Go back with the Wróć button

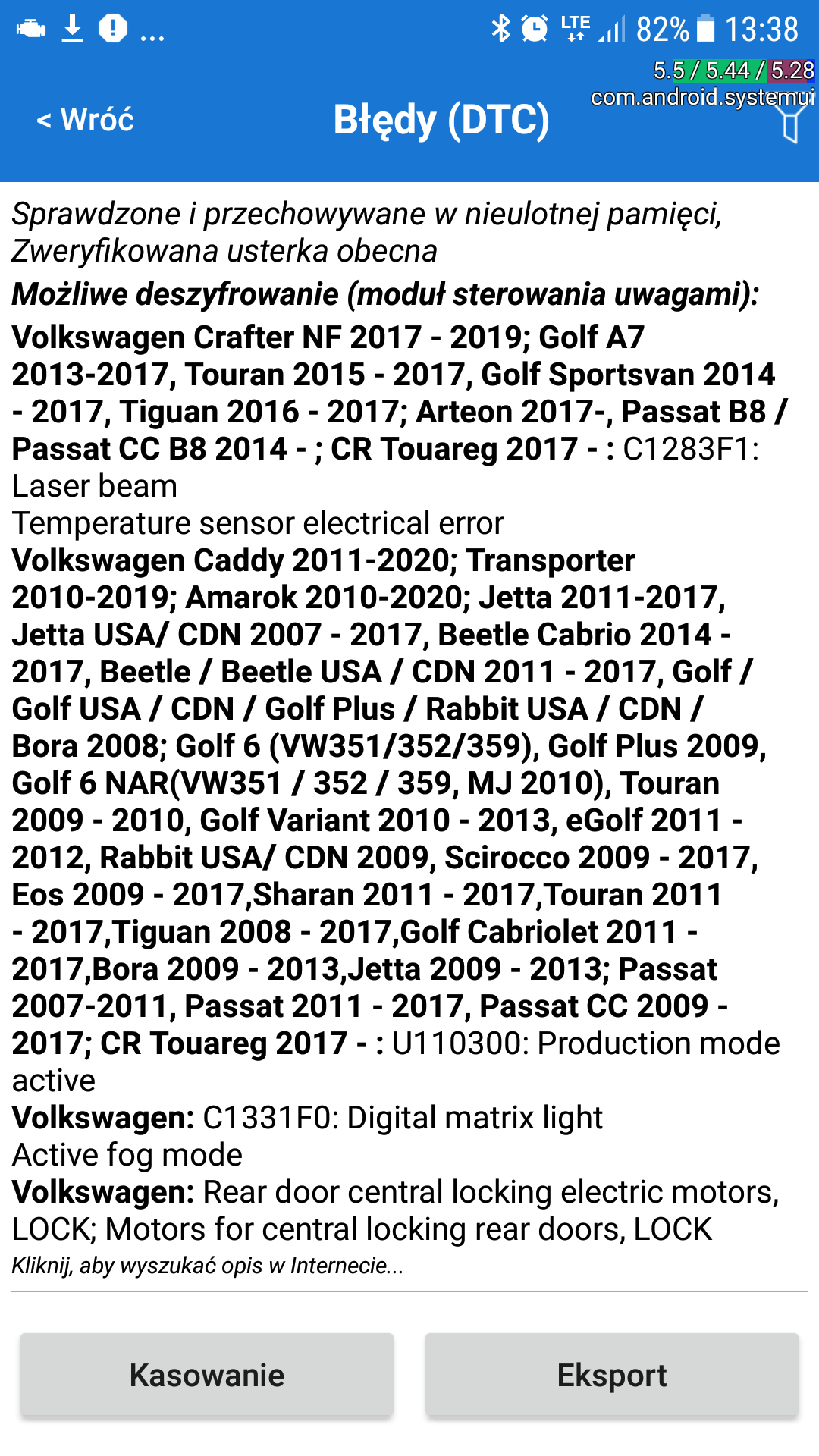tap(86, 120)
